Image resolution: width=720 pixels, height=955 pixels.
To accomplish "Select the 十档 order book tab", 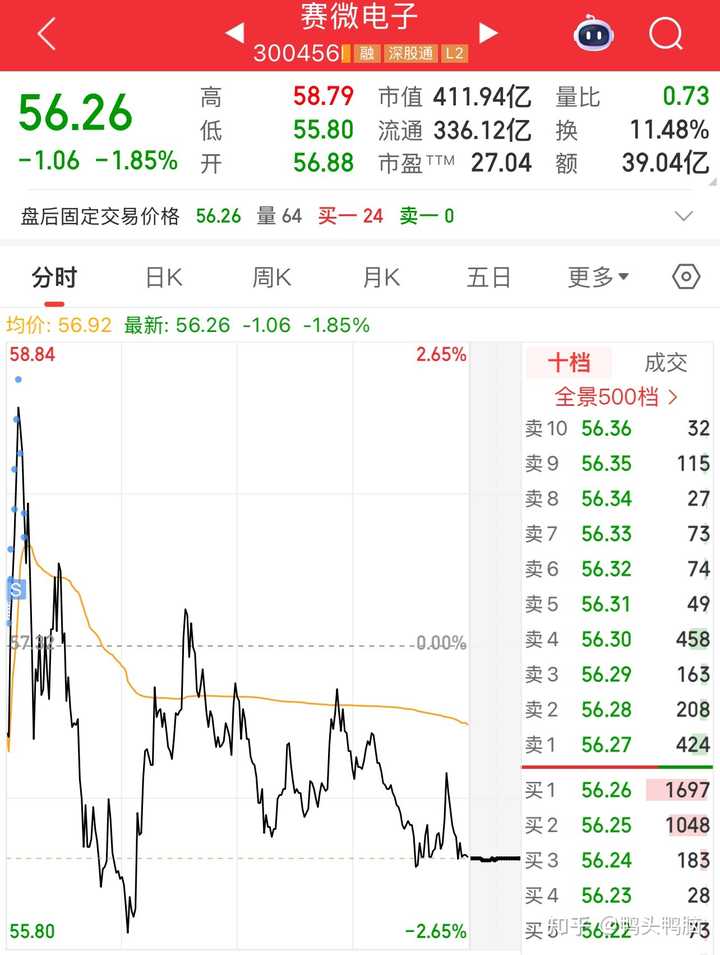I will coord(568,363).
